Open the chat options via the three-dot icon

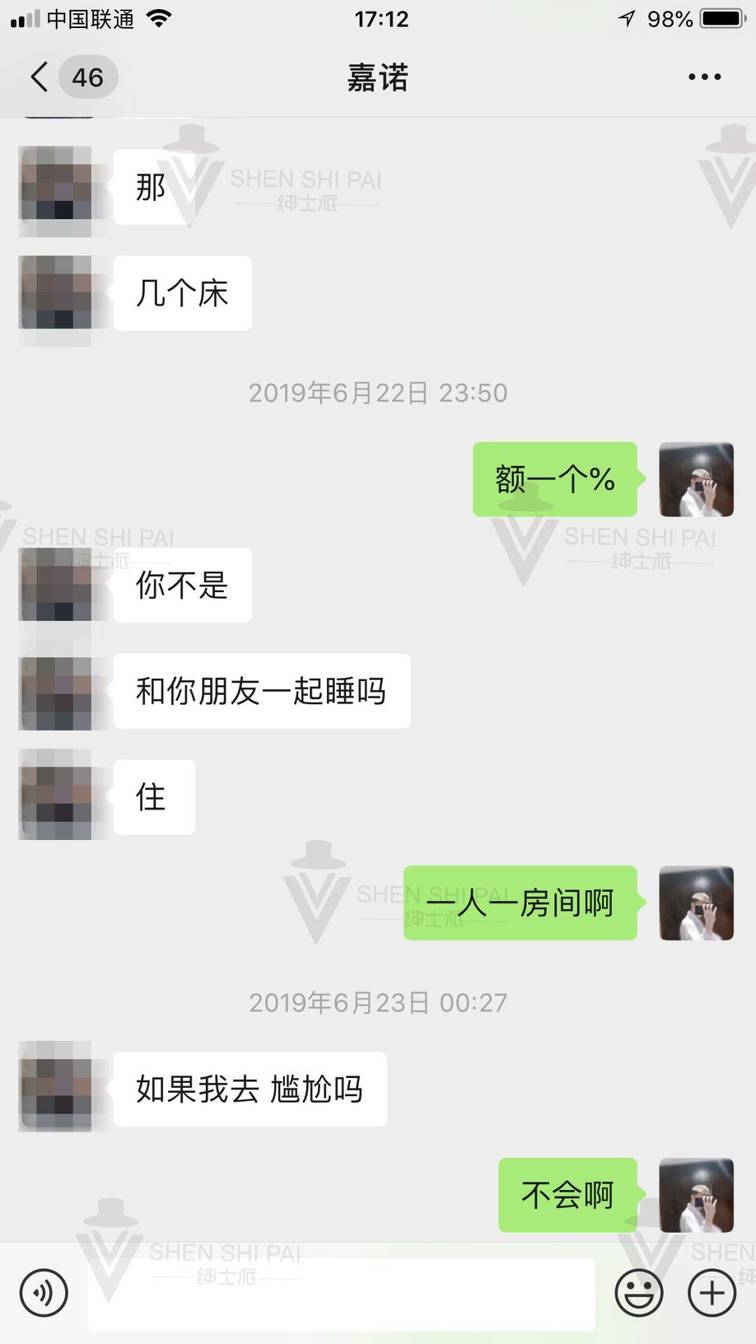(706, 77)
